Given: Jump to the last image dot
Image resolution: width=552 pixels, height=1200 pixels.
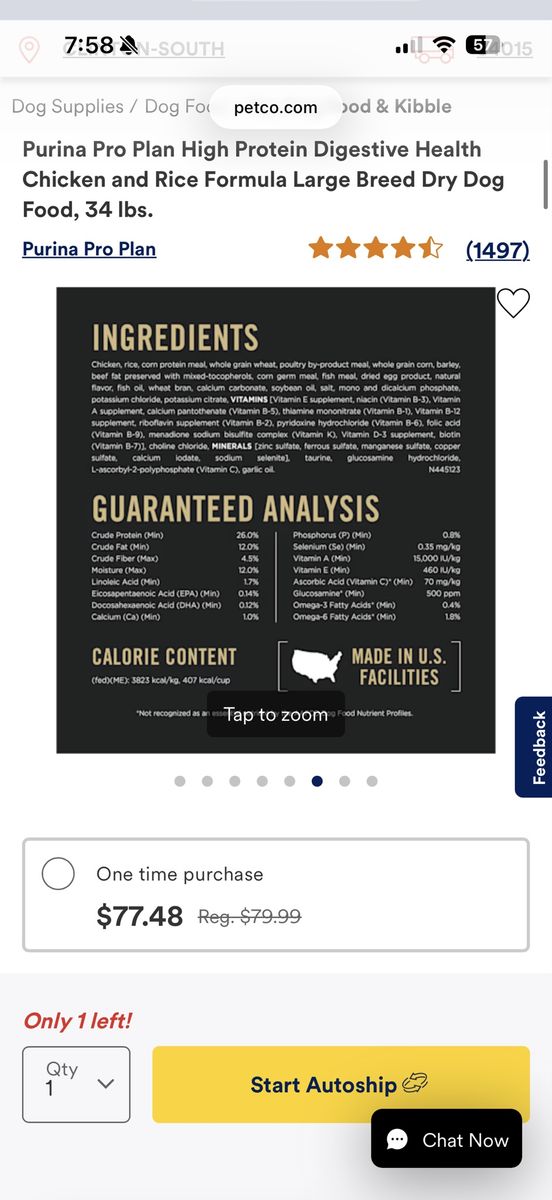Looking at the screenshot, I should pyautogui.click(x=372, y=781).
